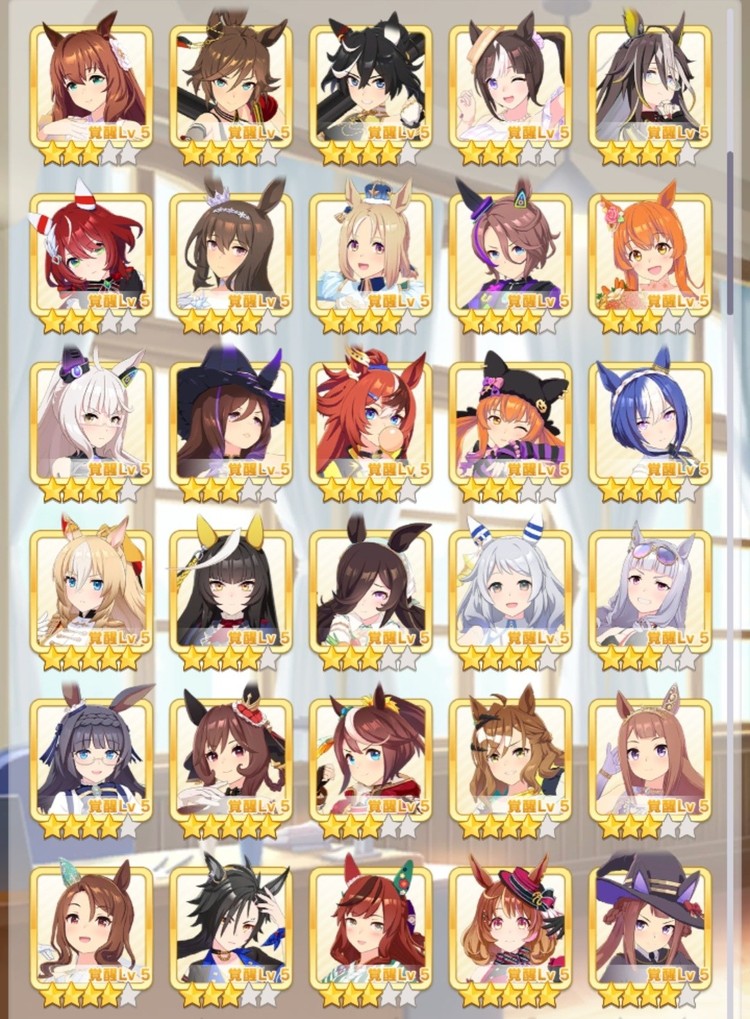
Task: Pick the dark-haired girl with round glasses
Action: pyautogui.click(x=91, y=750)
